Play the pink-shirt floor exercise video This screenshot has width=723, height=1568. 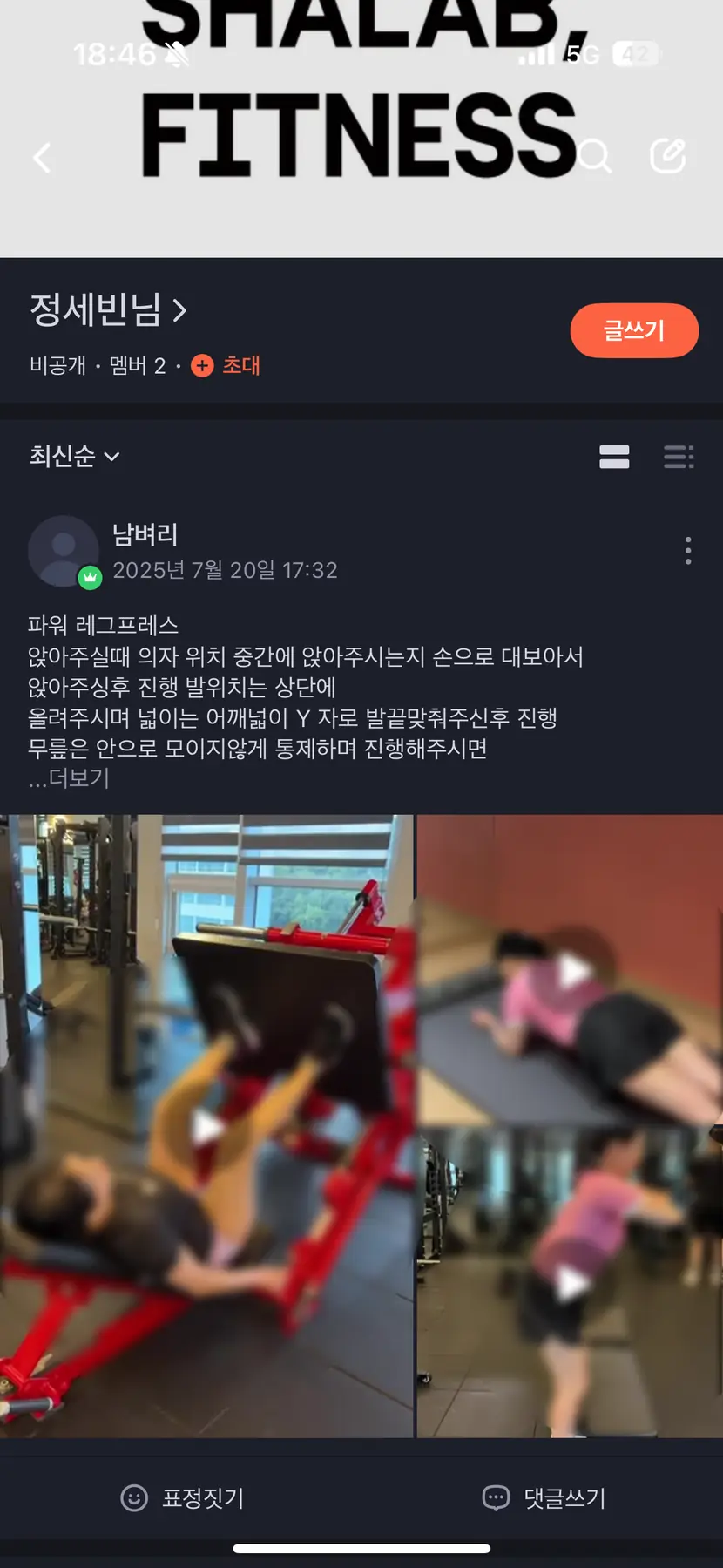(571, 969)
